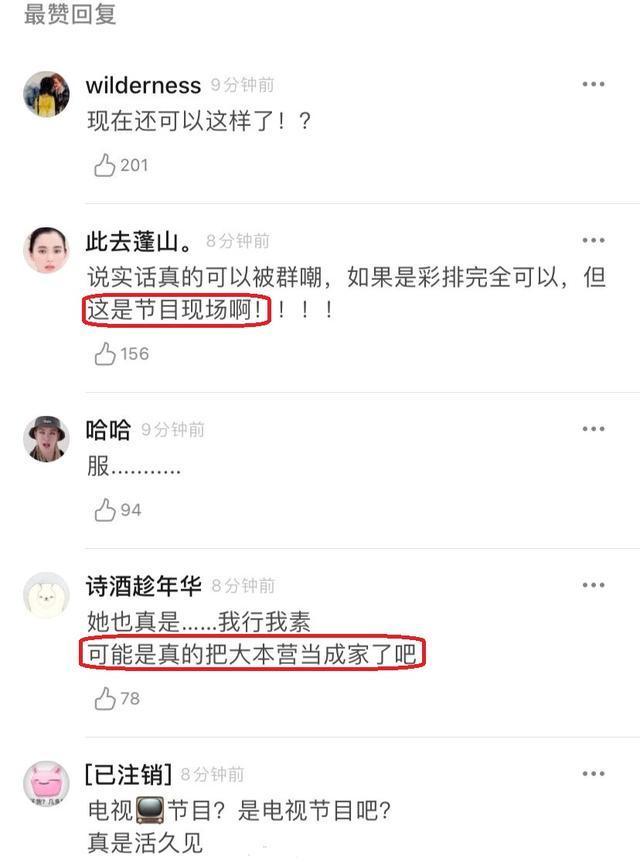640x862 pixels.
Task: Open wilderness's profile avatar
Action: pyautogui.click(x=45, y=95)
